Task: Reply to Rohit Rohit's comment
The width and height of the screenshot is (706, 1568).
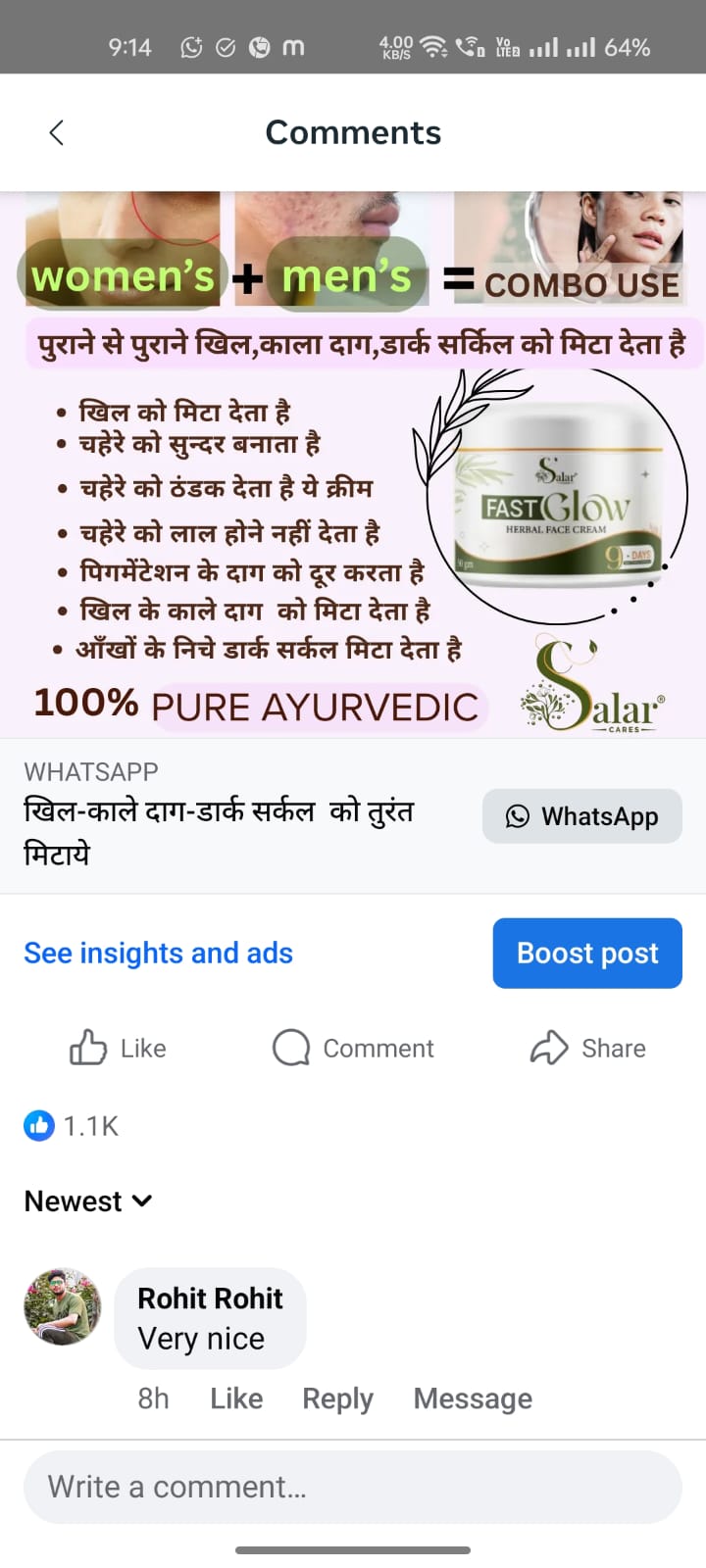Action: (x=337, y=1398)
